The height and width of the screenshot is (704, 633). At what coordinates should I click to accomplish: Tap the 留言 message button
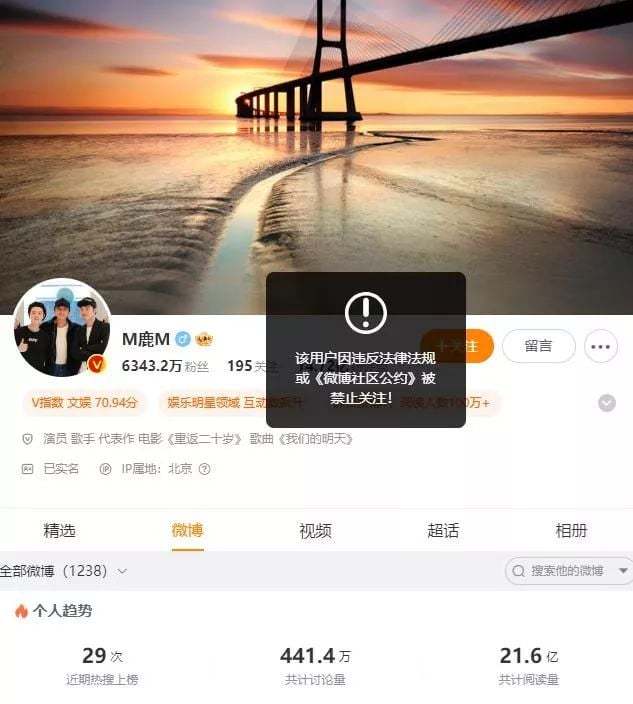(x=538, y=346)
